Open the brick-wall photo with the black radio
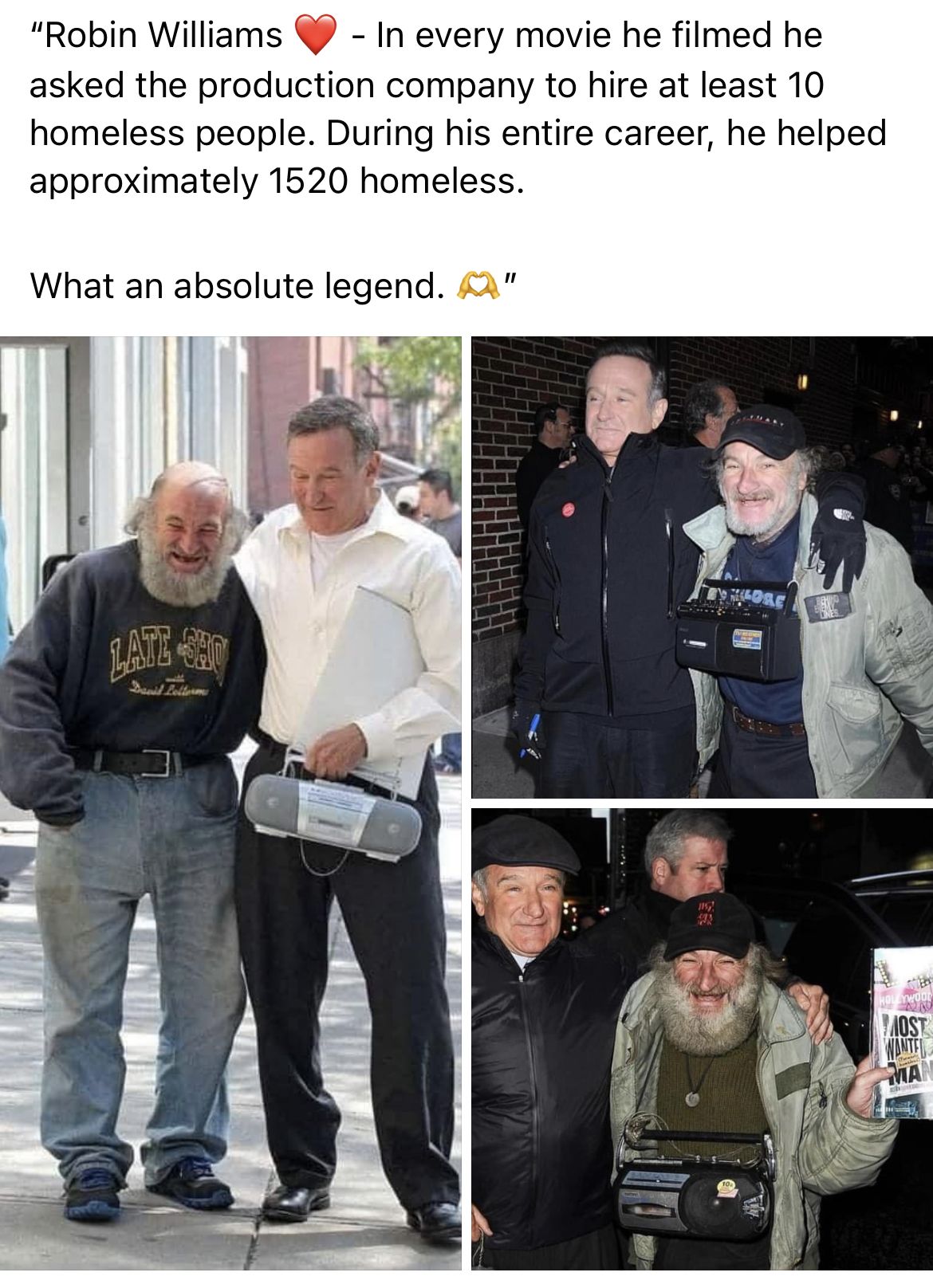Screen dimensions: 933x1288 pos(702,567)
